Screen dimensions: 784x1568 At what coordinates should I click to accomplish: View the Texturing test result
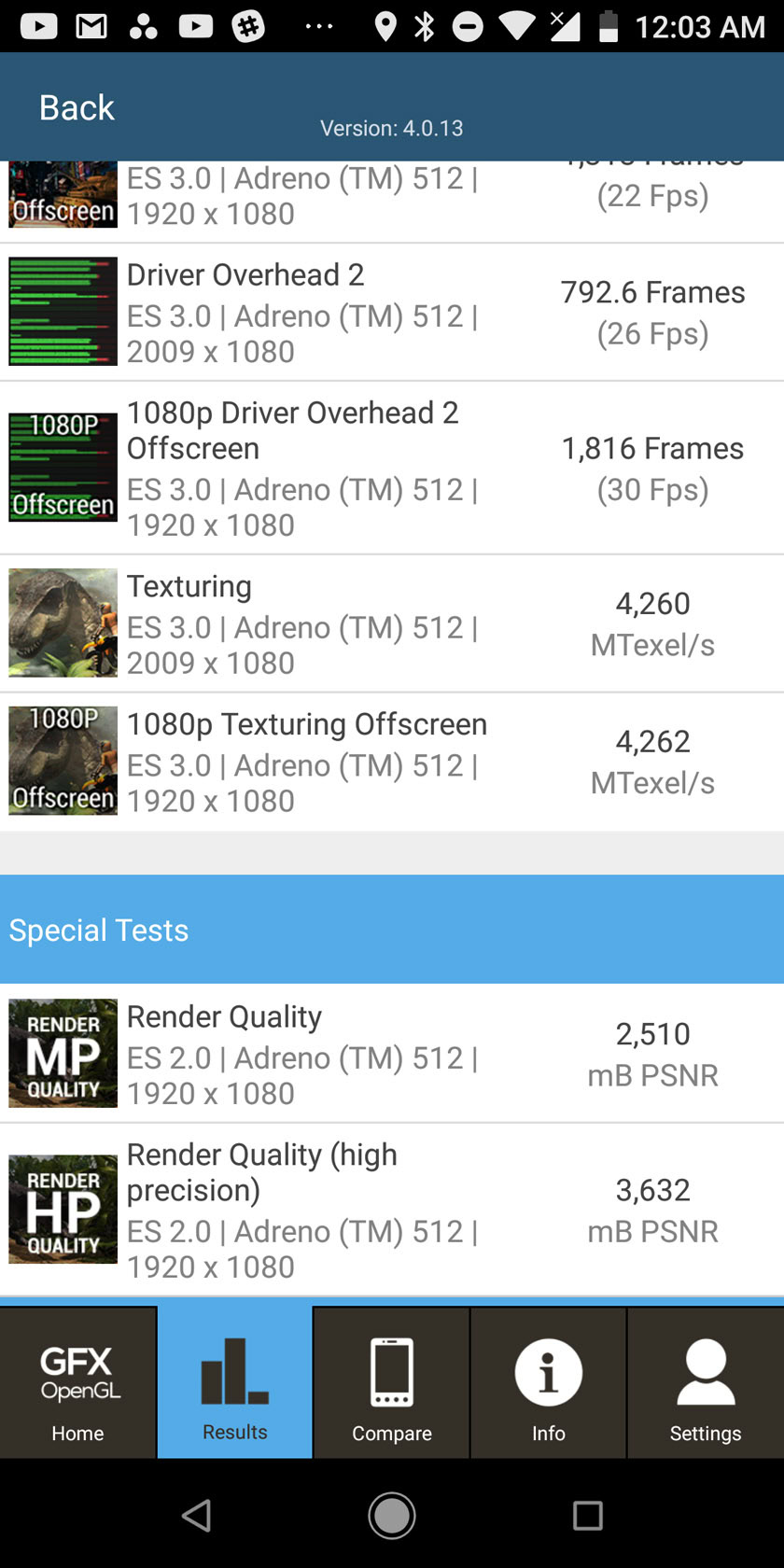[x=392, y=624]
